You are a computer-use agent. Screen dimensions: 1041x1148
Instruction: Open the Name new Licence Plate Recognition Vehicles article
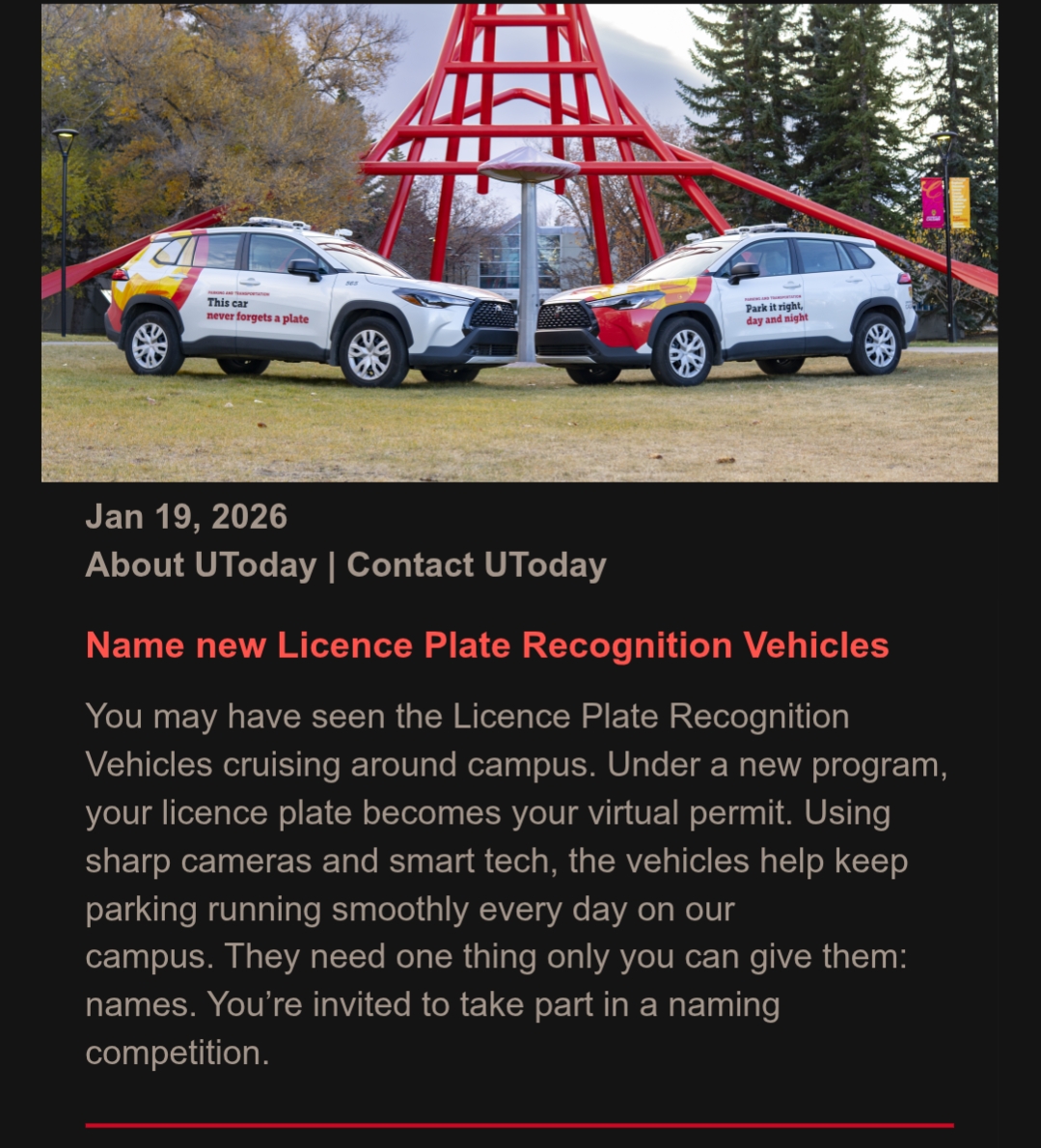coord(487,645)
